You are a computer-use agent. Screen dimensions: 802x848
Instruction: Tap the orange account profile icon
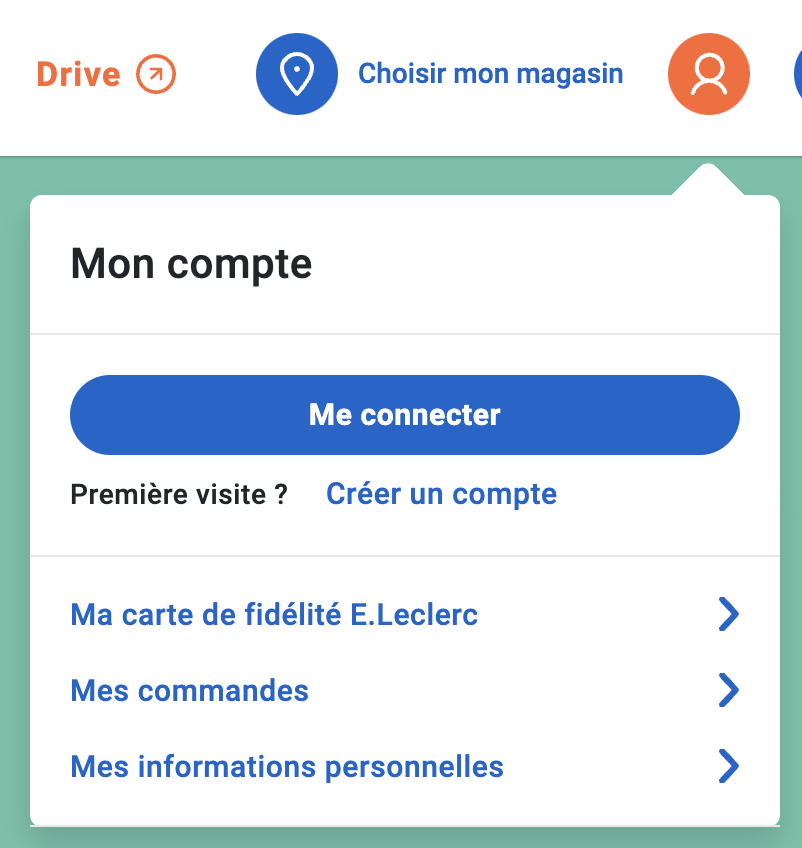[708, 74]
